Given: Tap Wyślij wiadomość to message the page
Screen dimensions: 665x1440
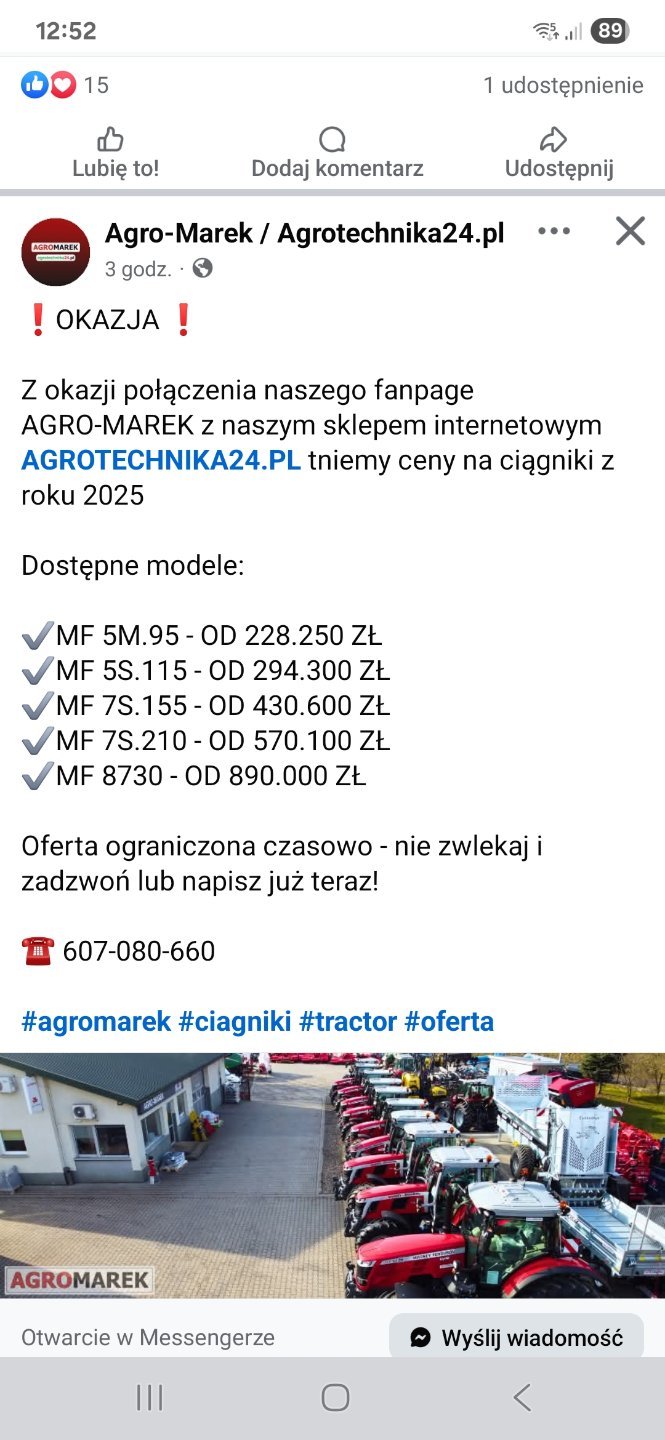Looking at the screenshot, I should pyautogui.click(x=516, y=1337).
